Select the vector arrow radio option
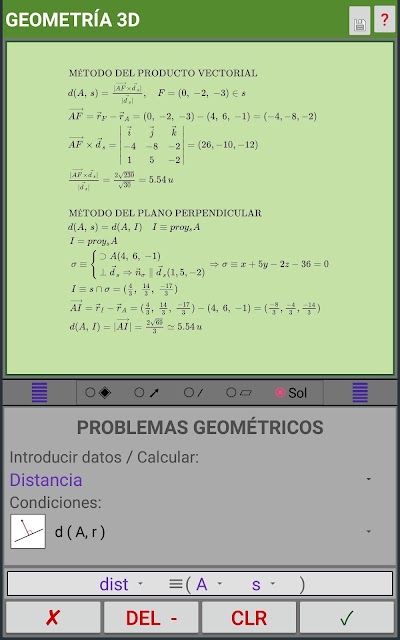This screenshot has height=640, width=400. click(x=147, y=393)
